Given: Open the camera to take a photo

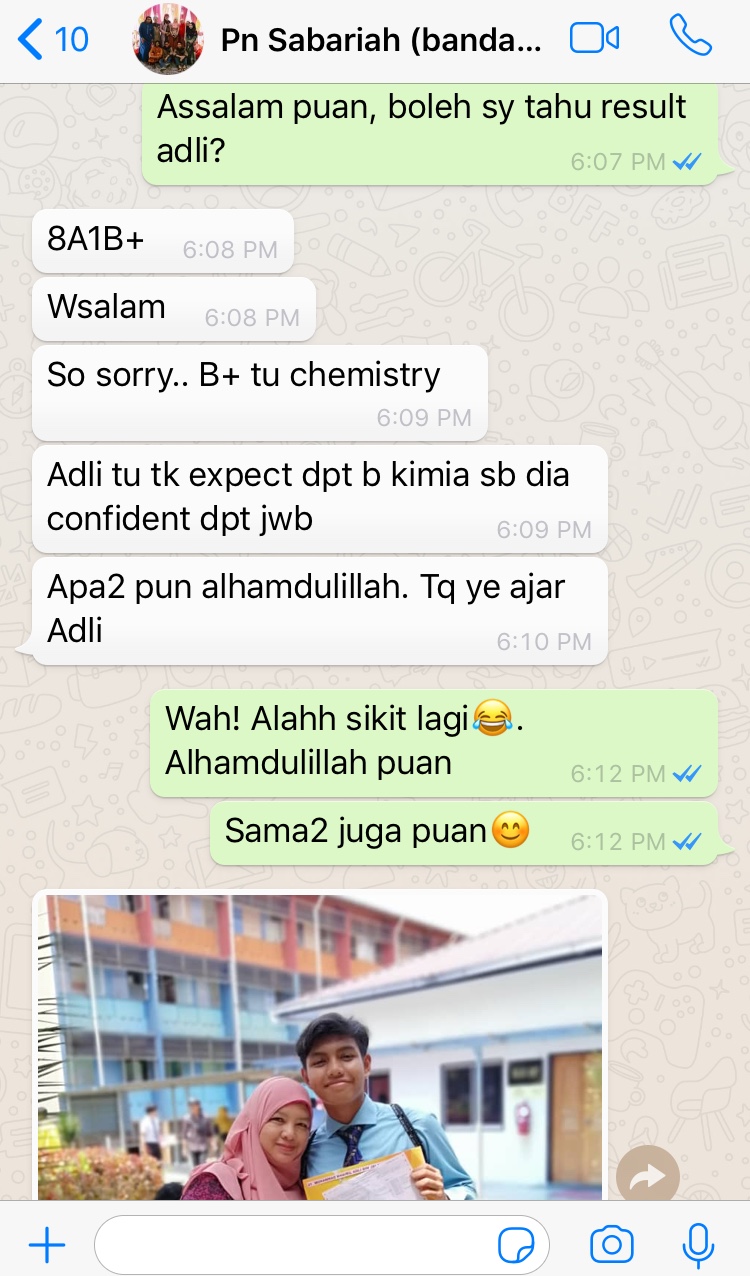Looking at the screenshot, I should (x=612, y=1246).
